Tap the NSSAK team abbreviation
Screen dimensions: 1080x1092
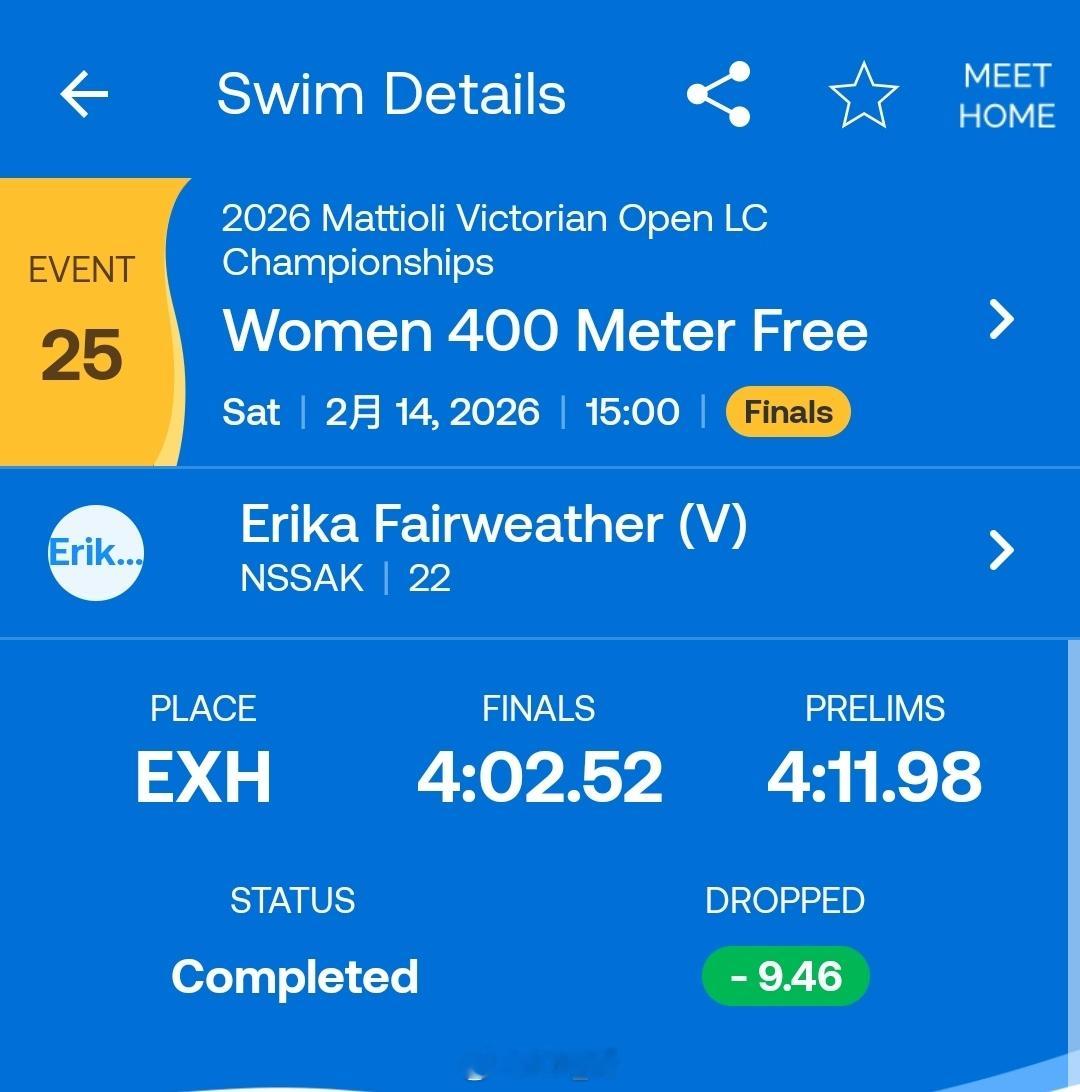[301, 579]
